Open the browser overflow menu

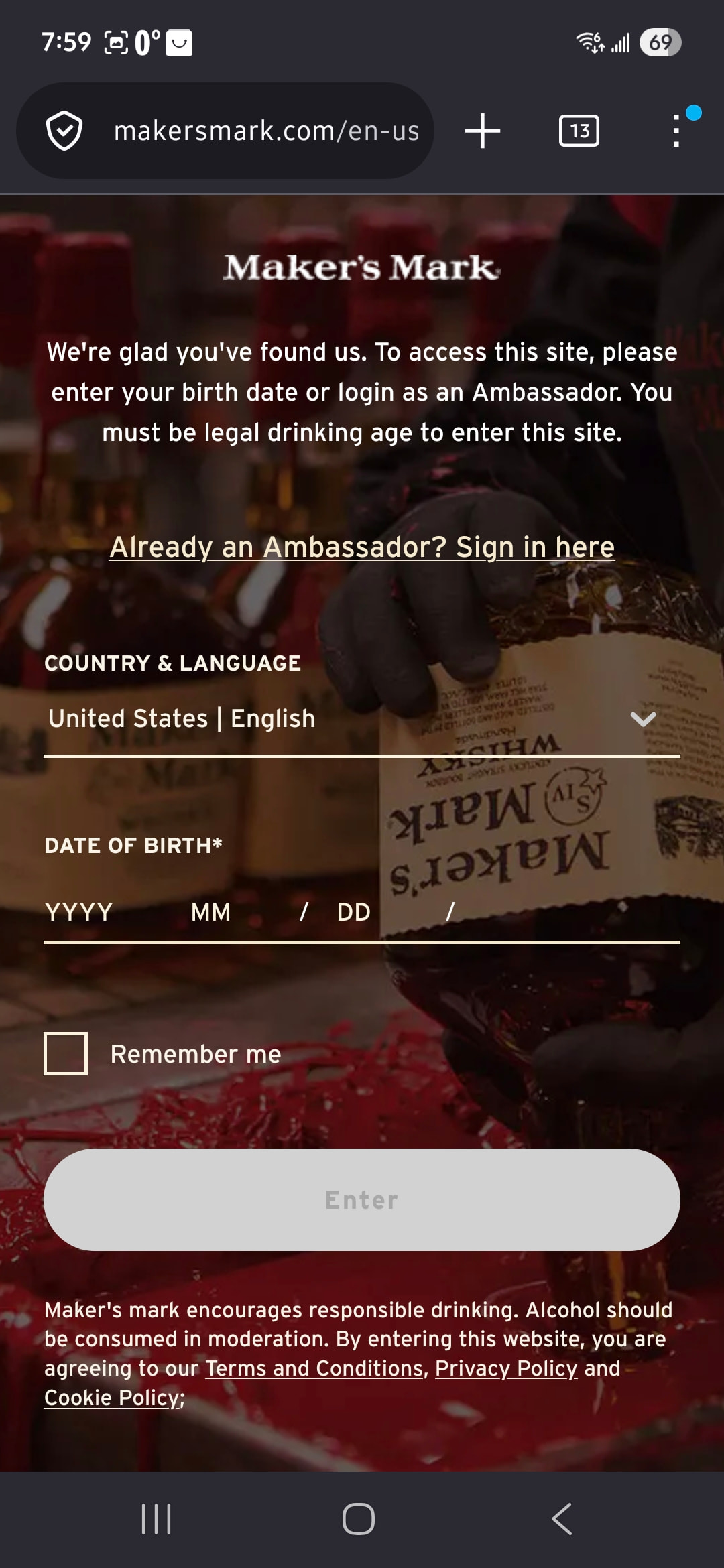[676, 131]
